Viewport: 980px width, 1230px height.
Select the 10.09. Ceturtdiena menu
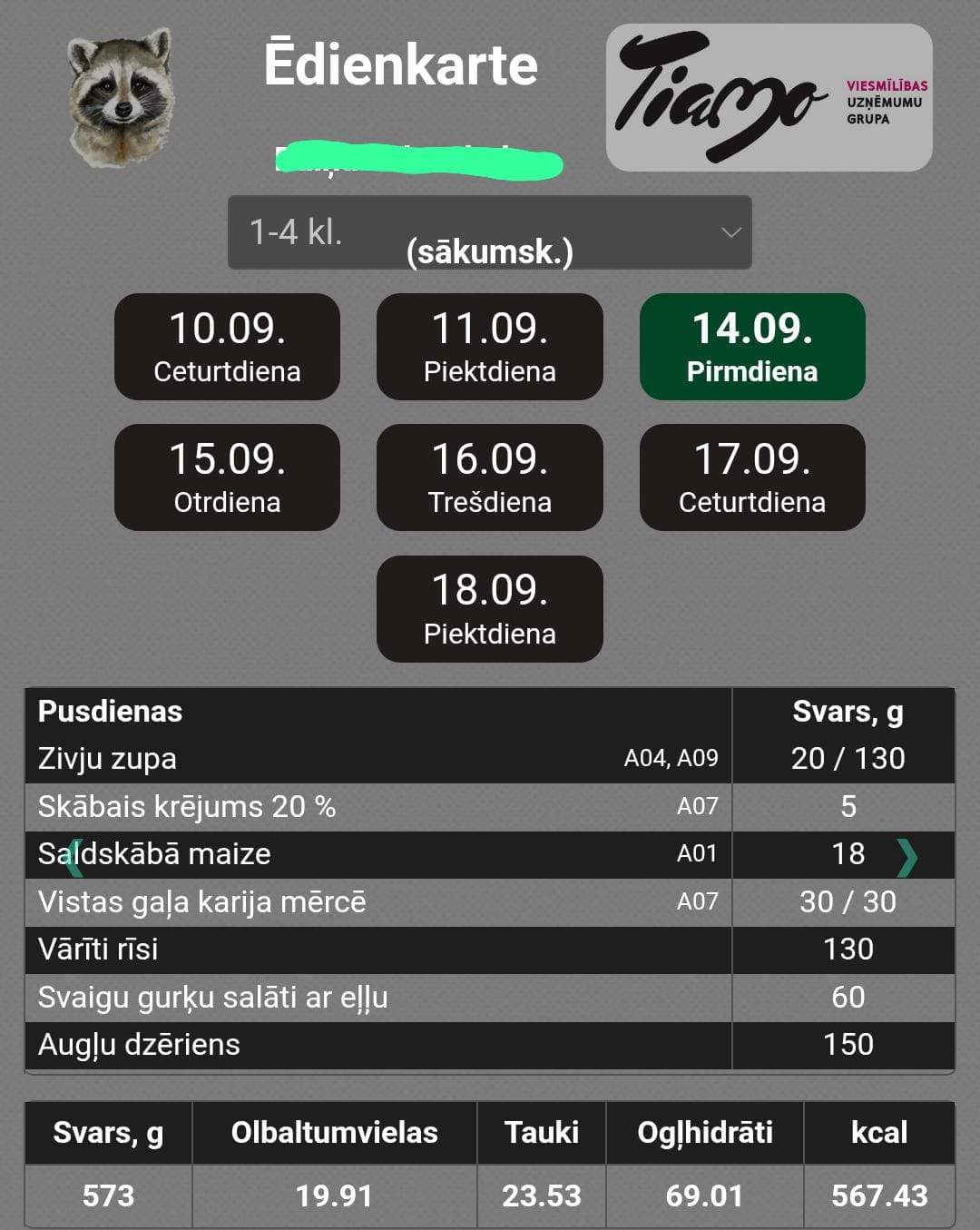(x=227, y=347)
